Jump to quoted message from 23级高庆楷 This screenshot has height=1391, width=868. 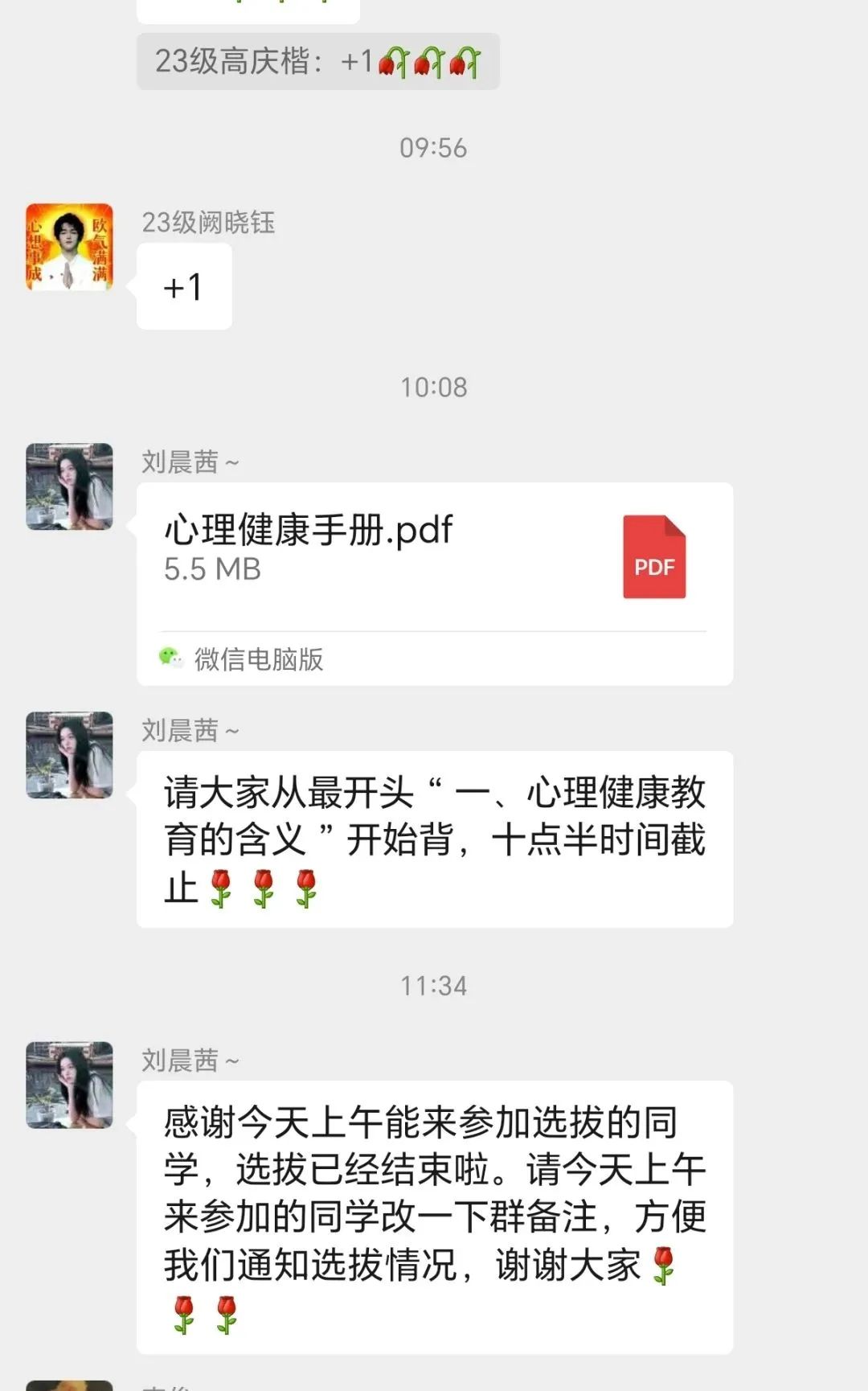click(x=317, y=62)
